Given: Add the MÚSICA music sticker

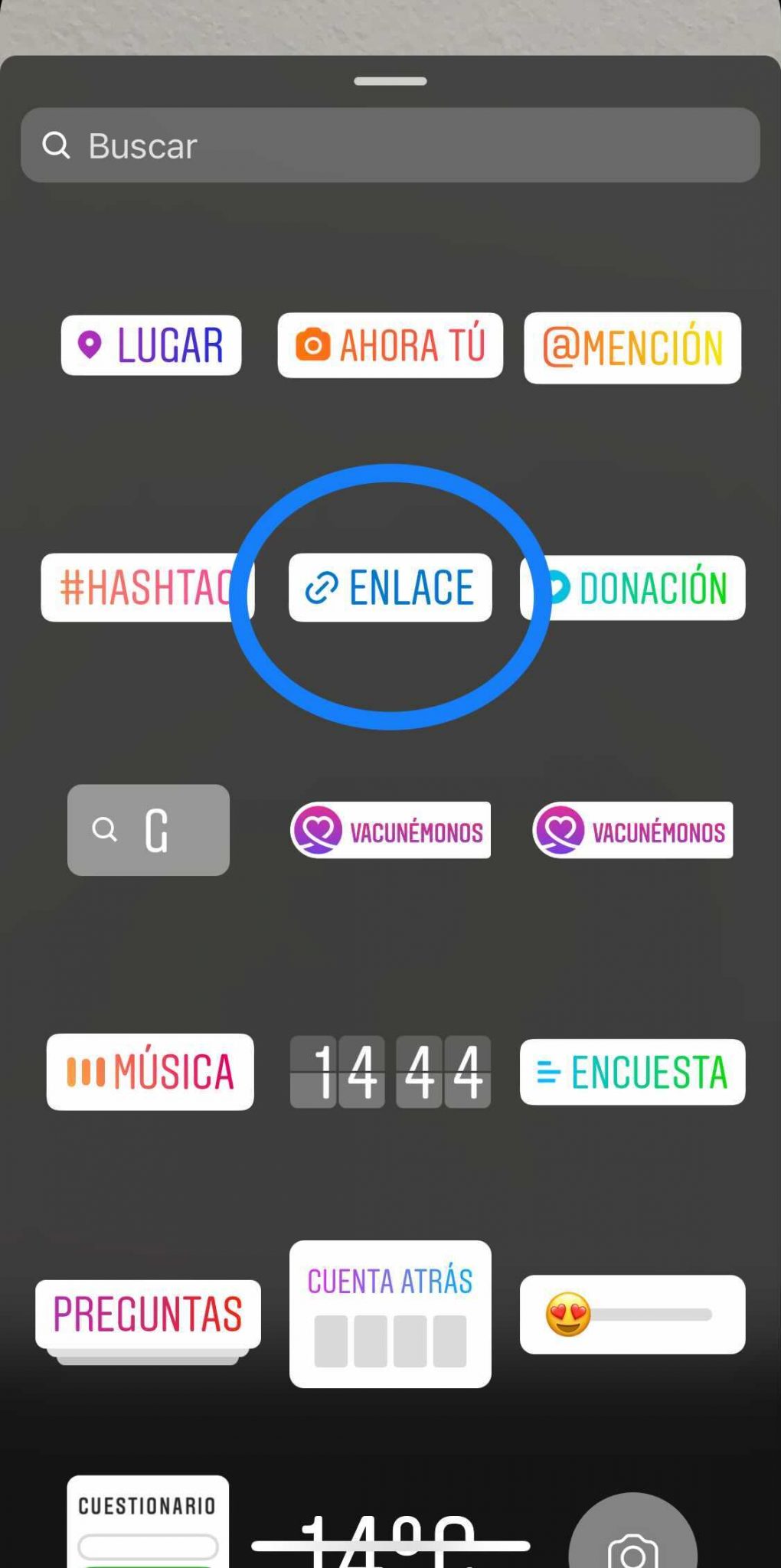Looking at the screenshot, I should (x=150, y=1071).
